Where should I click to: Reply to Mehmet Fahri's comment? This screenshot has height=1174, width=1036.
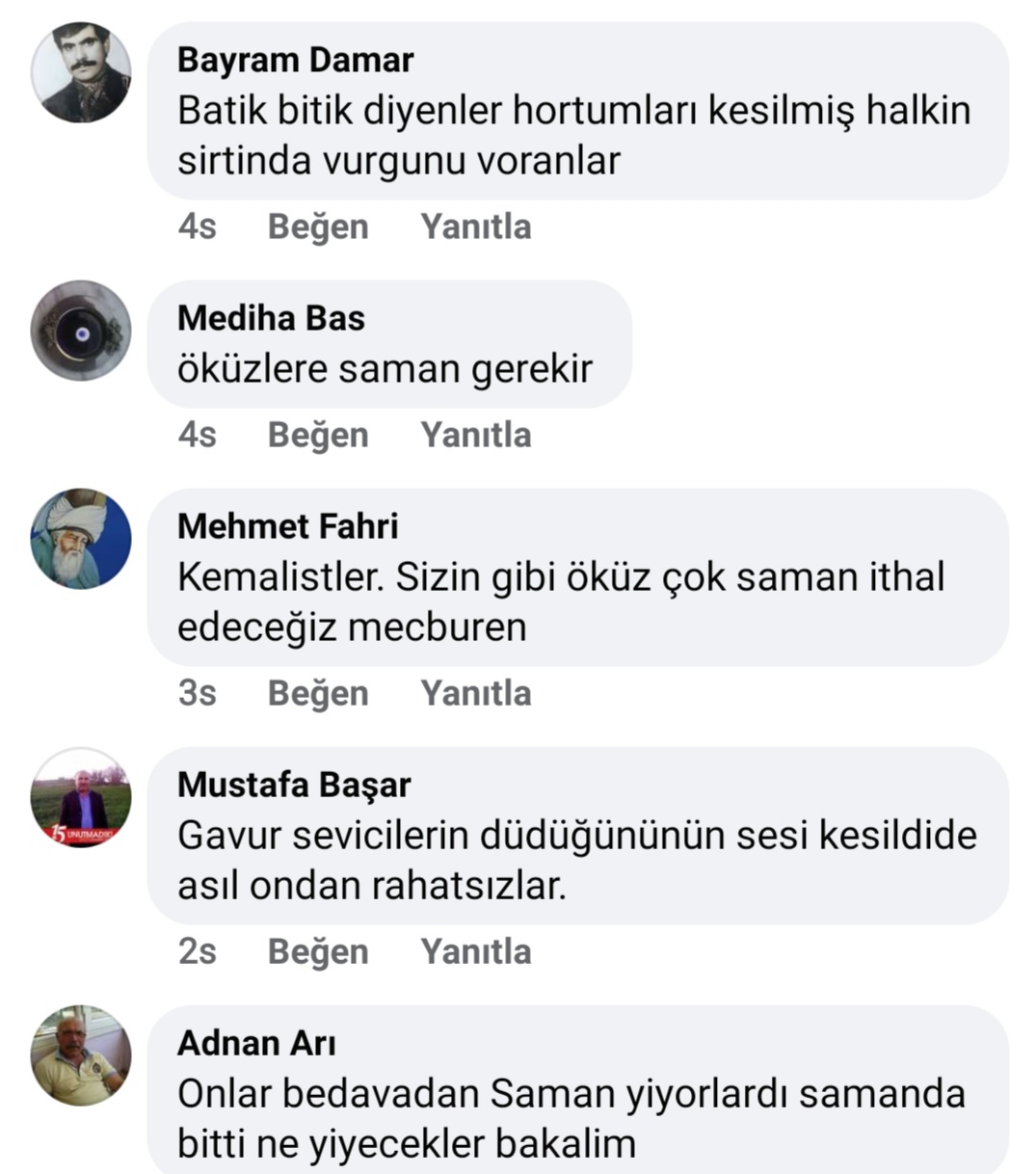click(475, 693)
